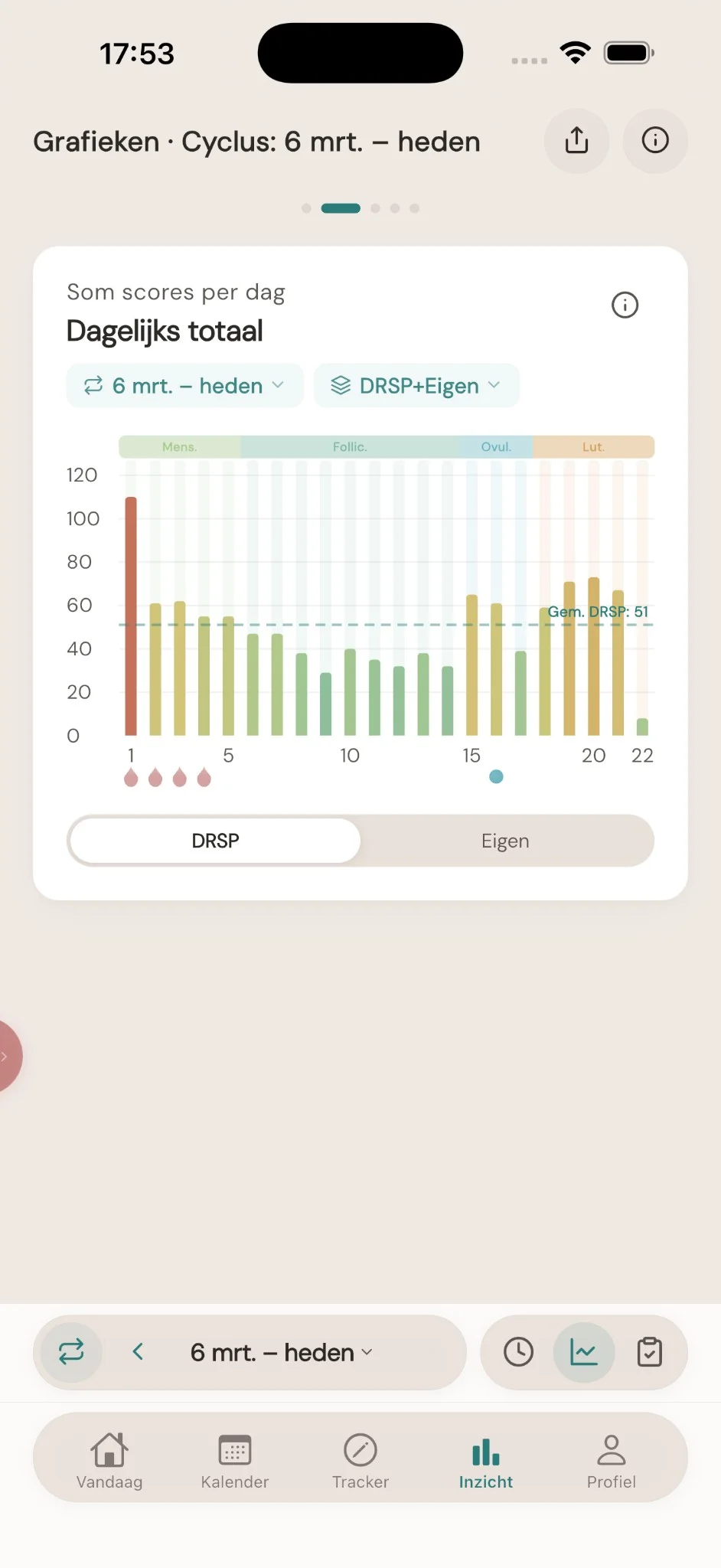
Task: Tap the info icon in the top-right header
Action: (x=655, y=141)
